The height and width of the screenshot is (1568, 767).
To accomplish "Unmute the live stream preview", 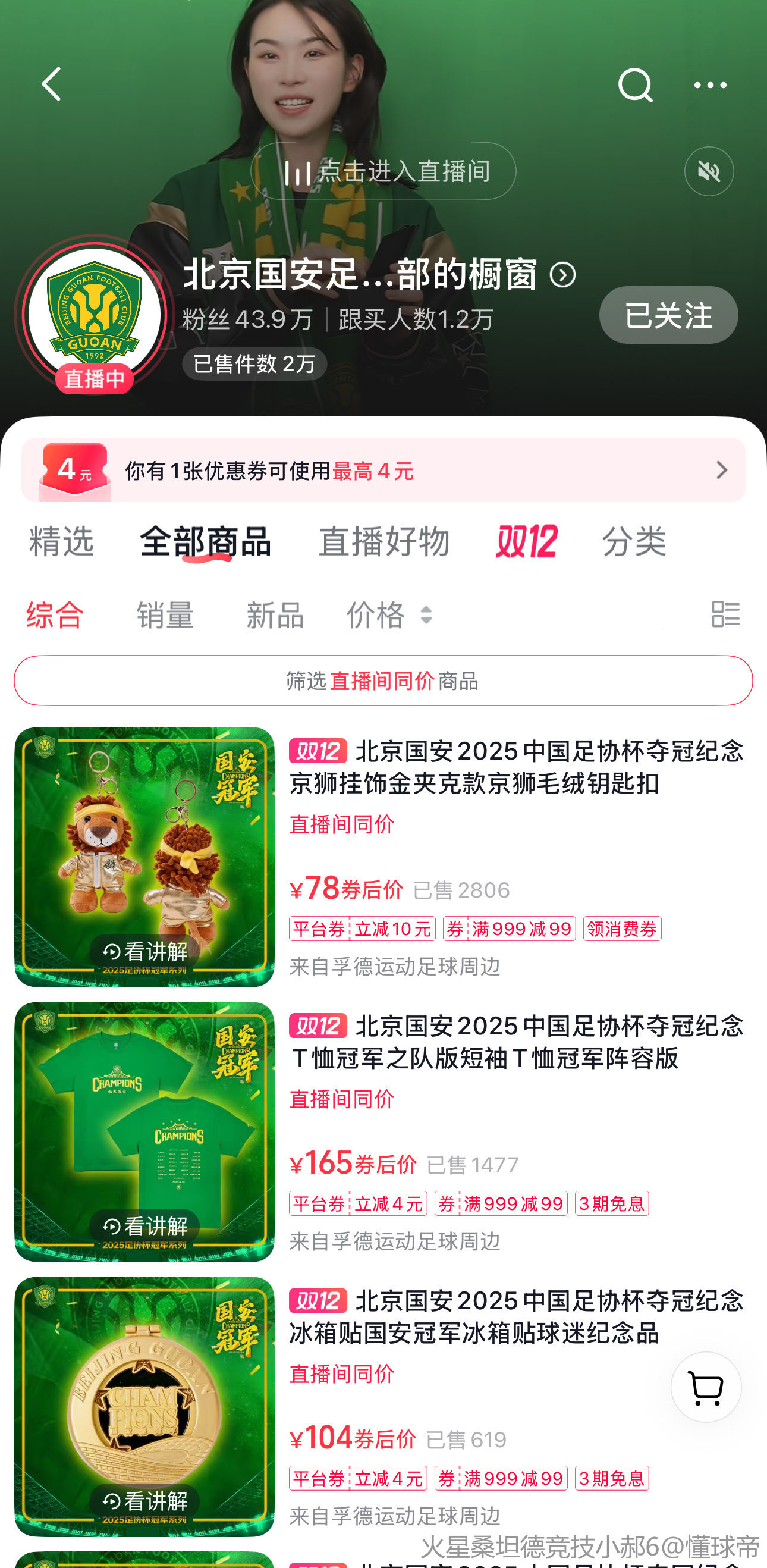I will point(709,172).
